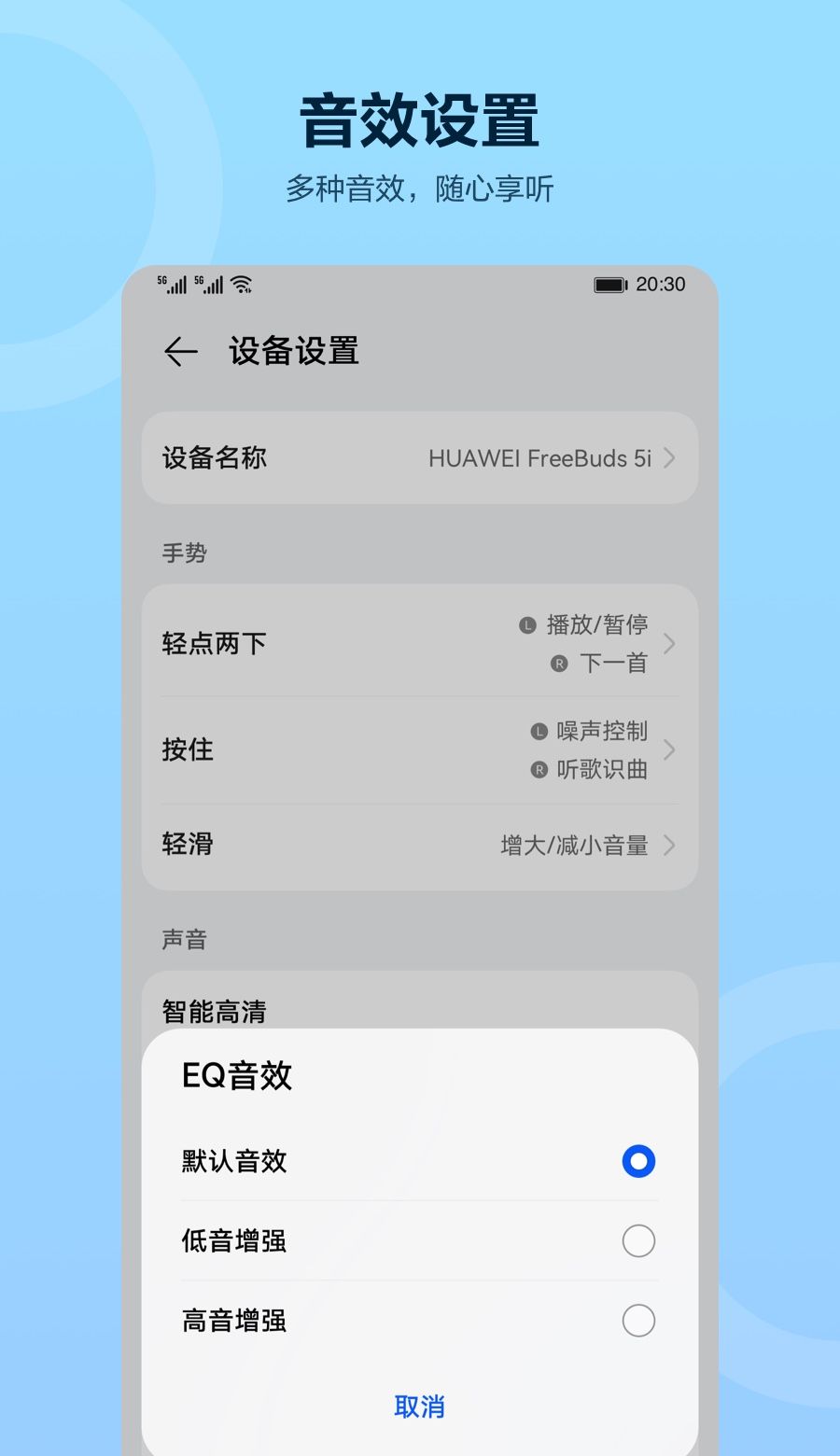Click the R icon beside 听歌识曲
840x1456 pixels.
tap(538, 770)
